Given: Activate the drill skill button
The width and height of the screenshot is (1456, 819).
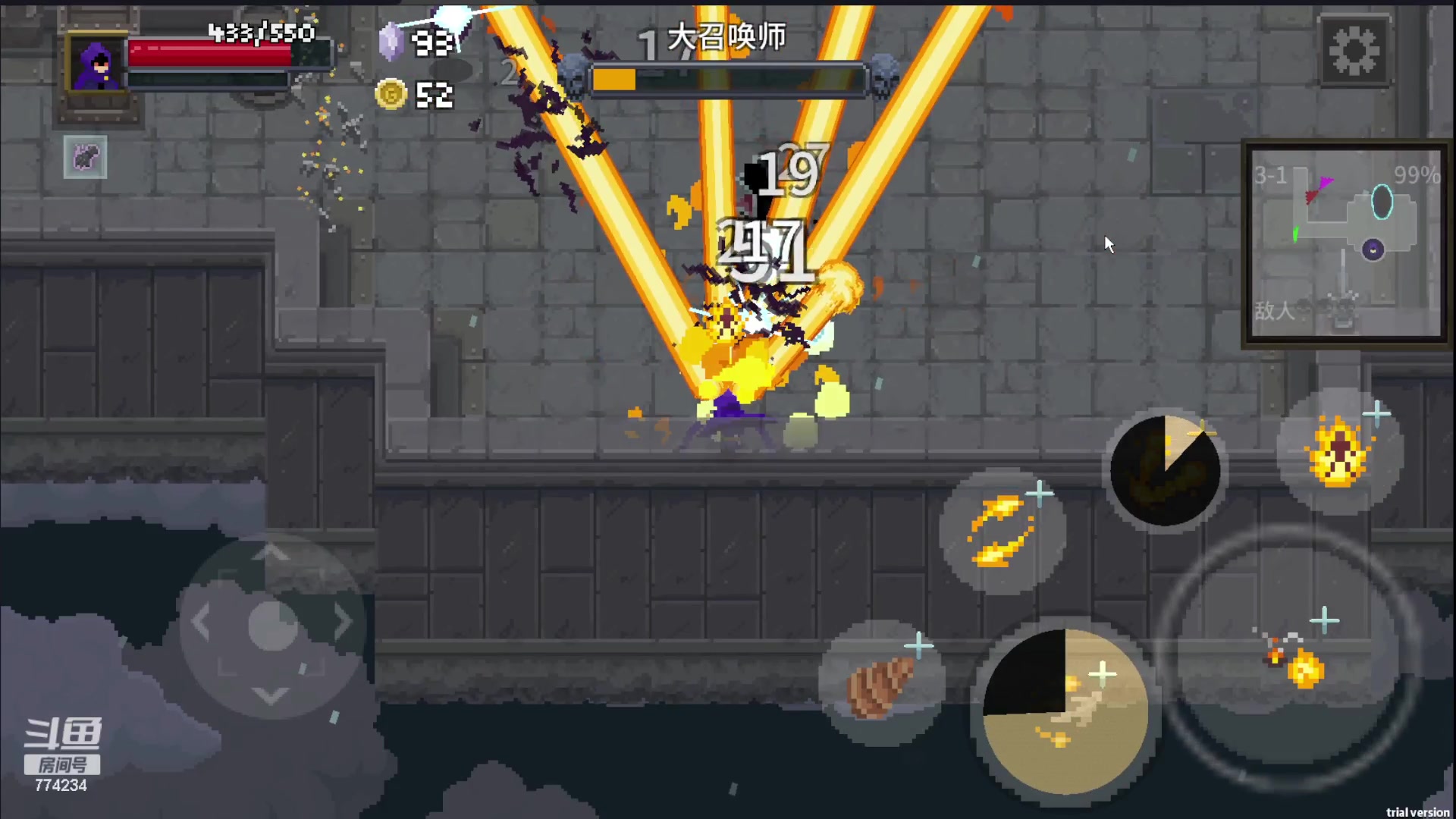Looking at the screenshot, I should pos(880,682).
